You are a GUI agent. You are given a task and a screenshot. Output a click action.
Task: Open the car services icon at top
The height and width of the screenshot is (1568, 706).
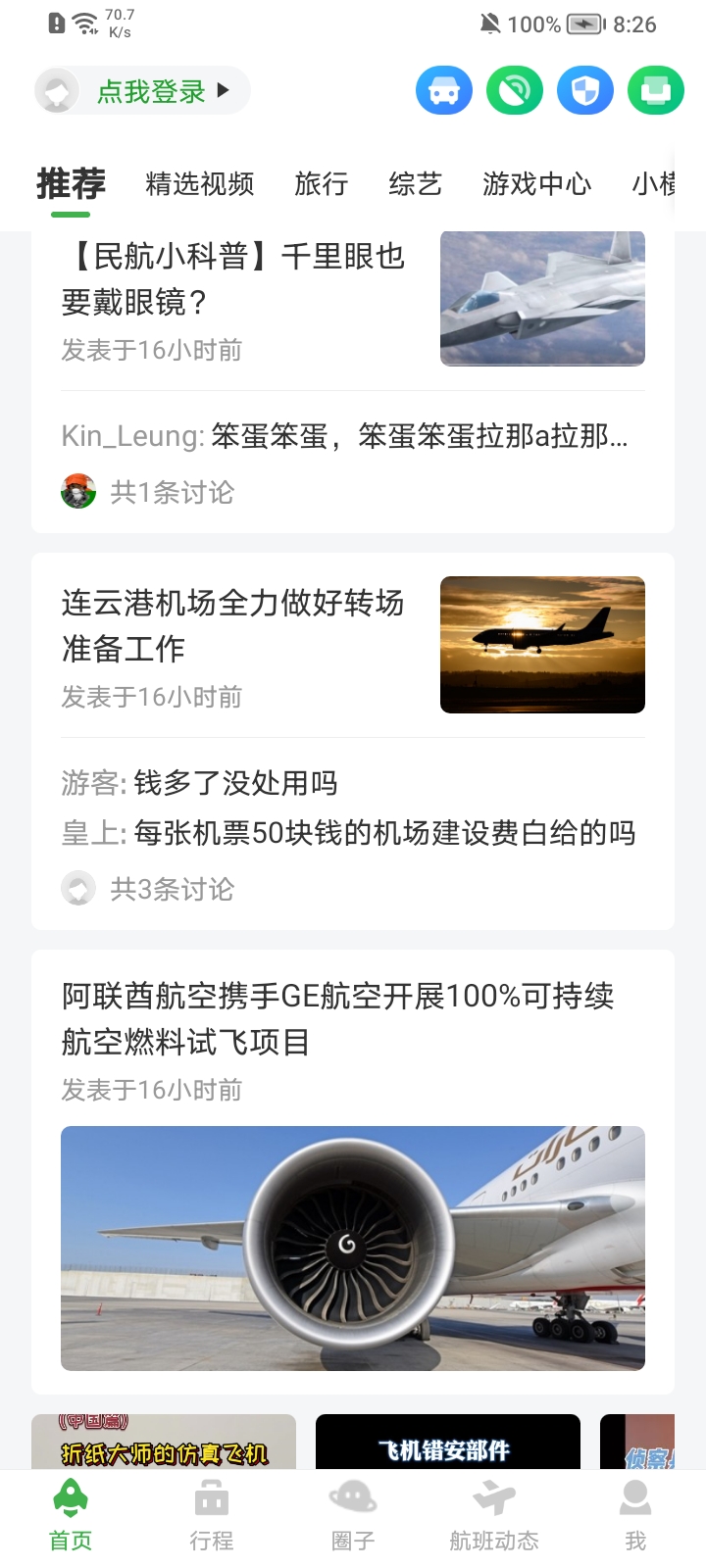(443, 89)
